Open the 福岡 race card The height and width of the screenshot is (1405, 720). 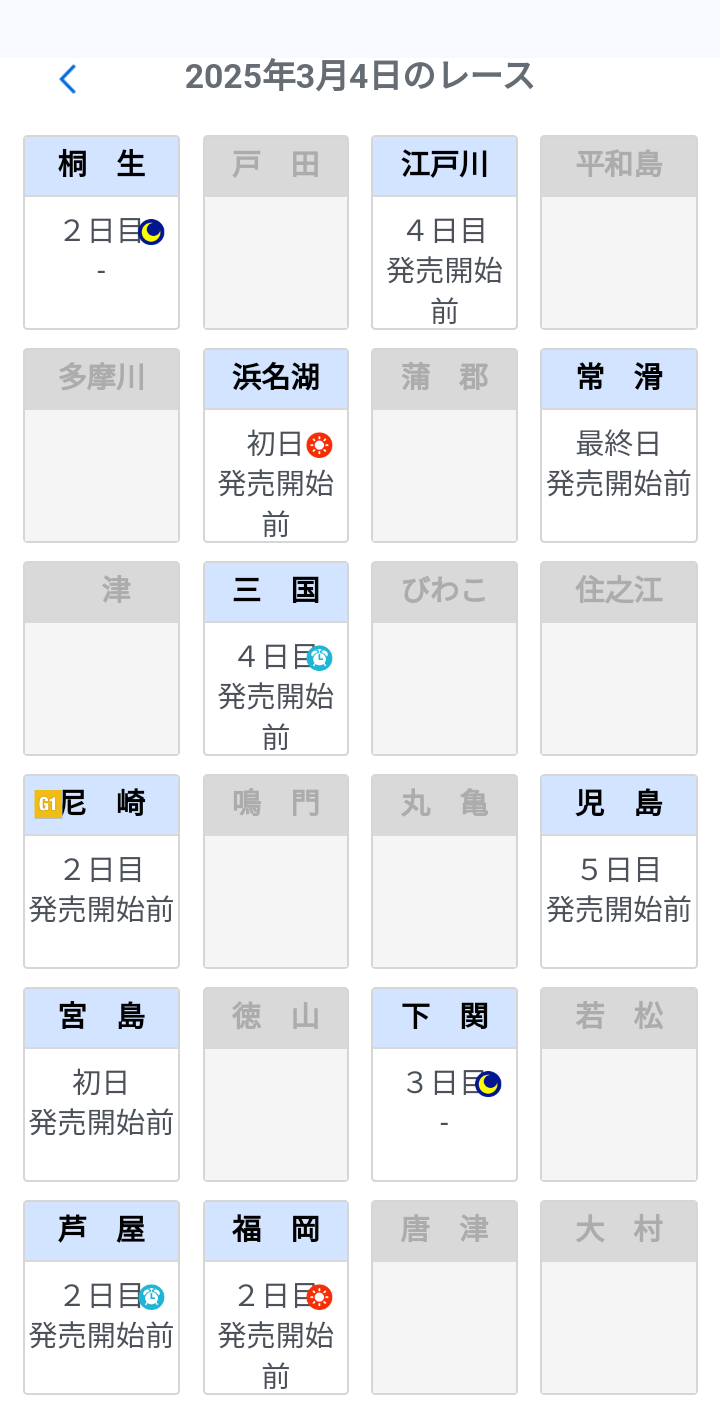(276, 1297)
